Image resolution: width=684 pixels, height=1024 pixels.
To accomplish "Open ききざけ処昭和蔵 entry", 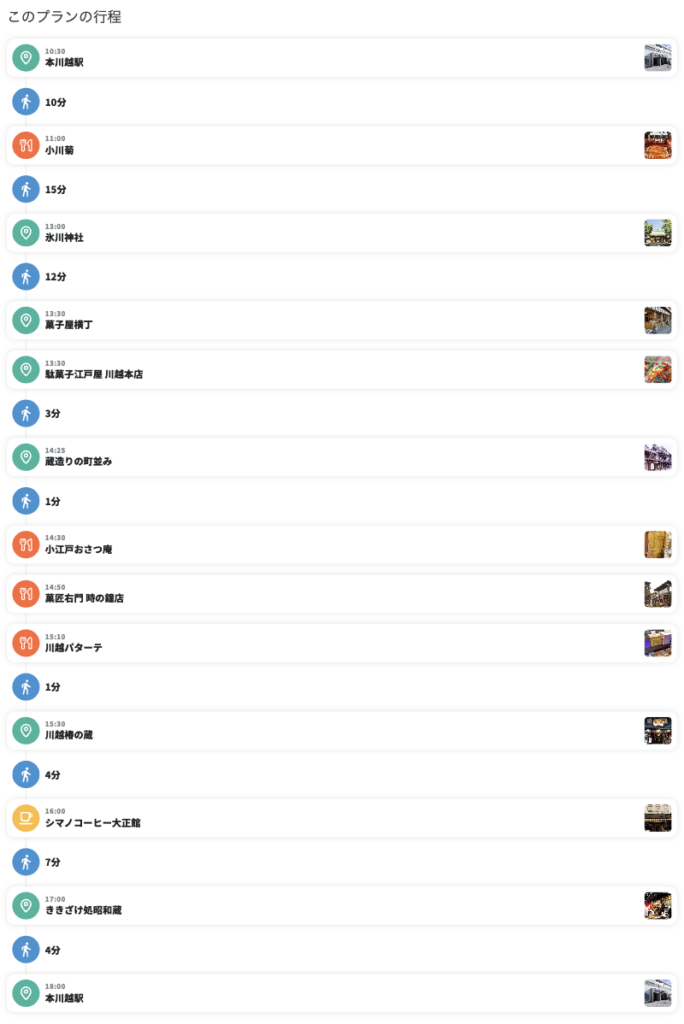I will point(341,906).
